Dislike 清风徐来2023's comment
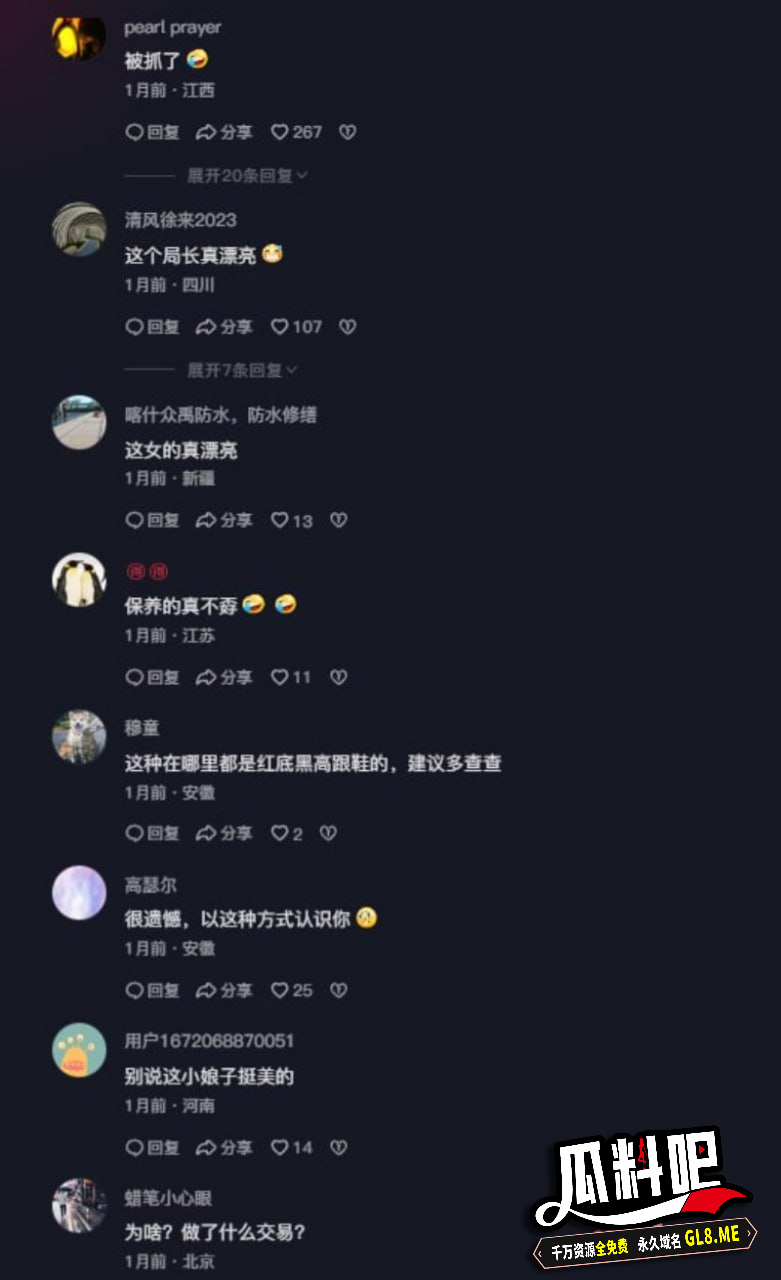 (347, 327)
